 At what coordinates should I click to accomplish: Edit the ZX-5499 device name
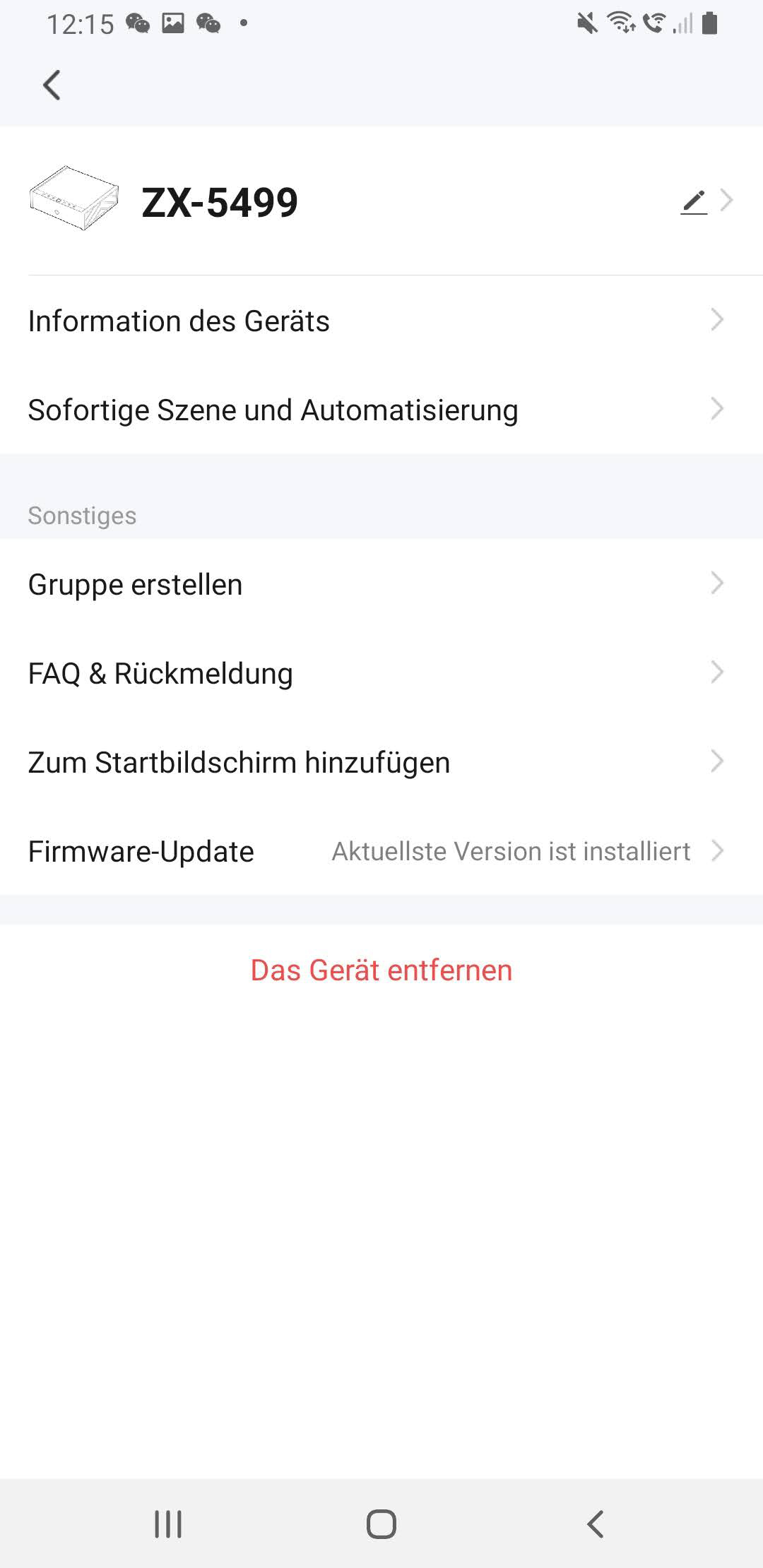694,202
